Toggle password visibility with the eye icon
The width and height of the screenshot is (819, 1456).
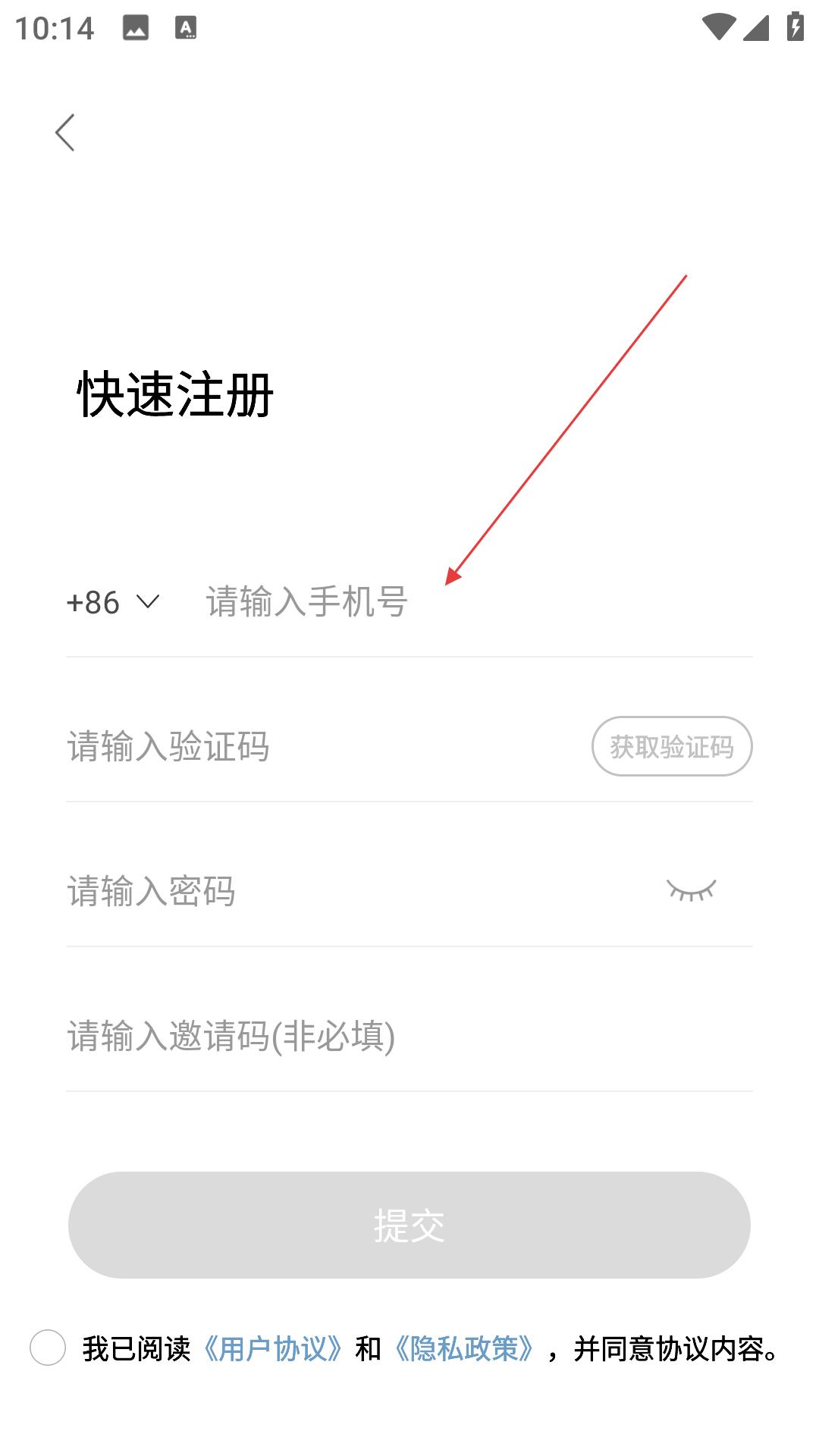[691, 890]
